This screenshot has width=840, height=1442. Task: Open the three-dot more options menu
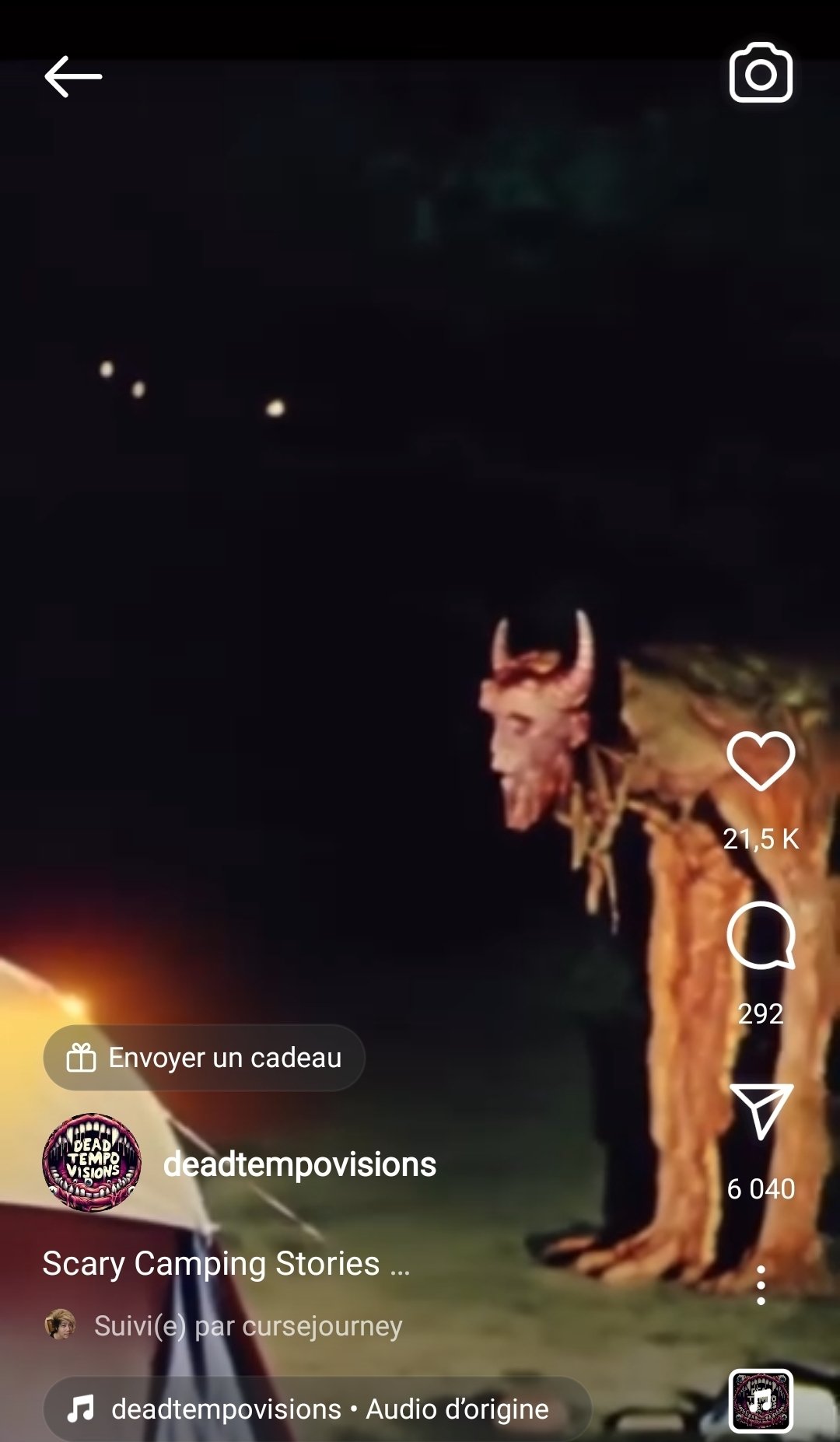point(761,1285)
